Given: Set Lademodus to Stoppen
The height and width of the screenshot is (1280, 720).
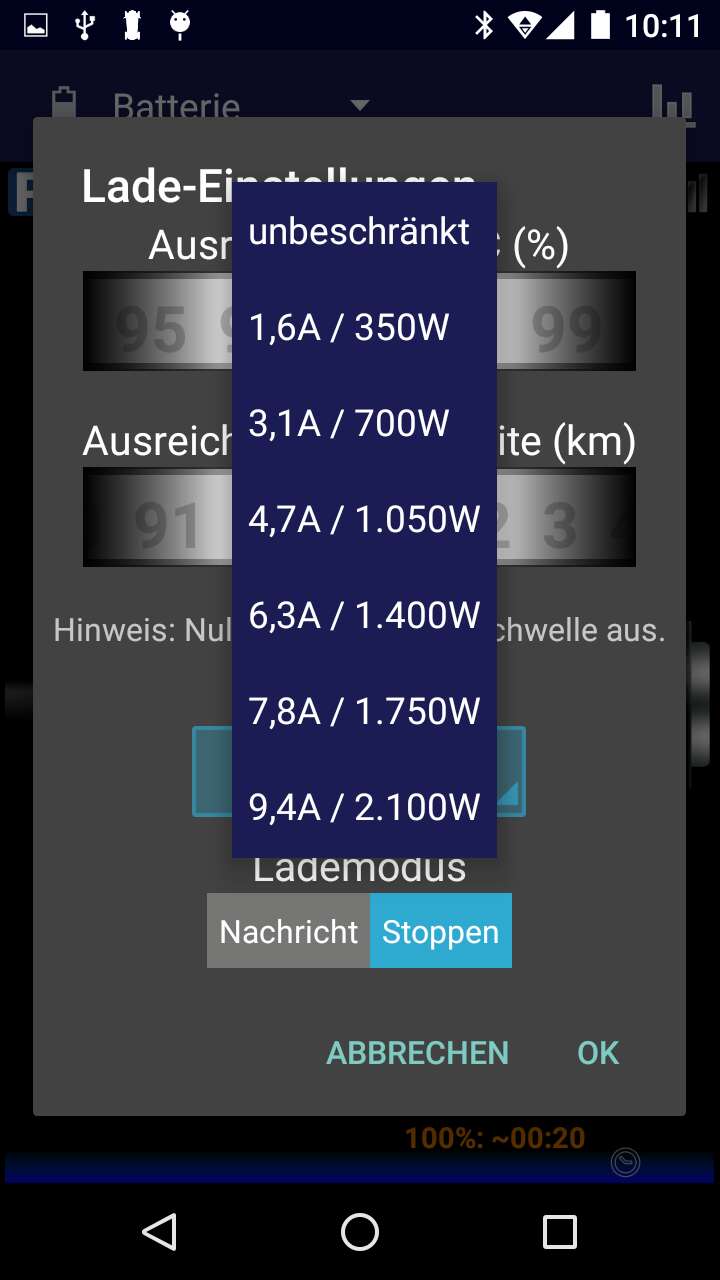Looking at the screenshot, I should [x=440, y=931].
